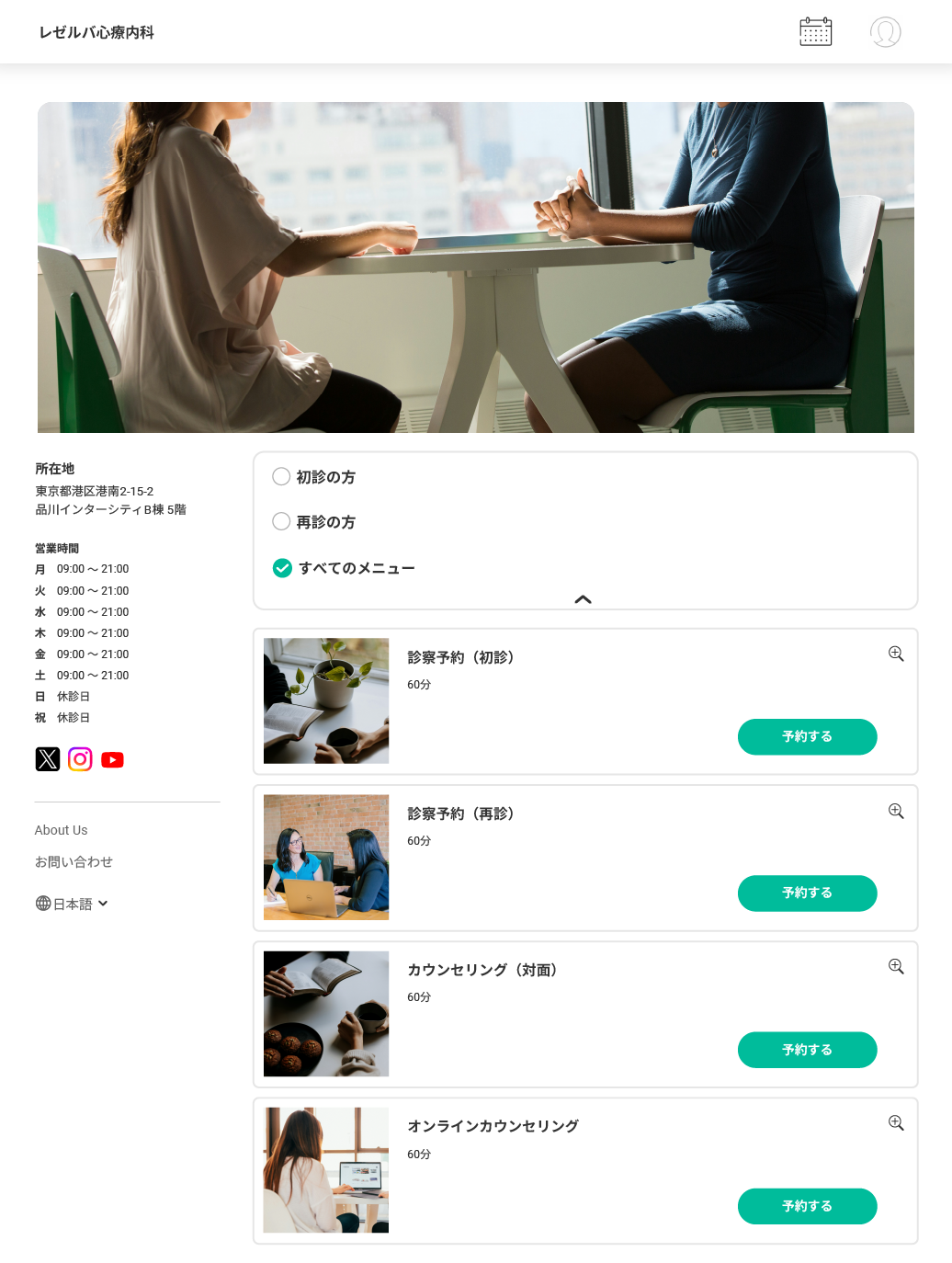Screen dimensions: 952x1263
Task: Select the 初診の方 option
Action: [282, 476]
